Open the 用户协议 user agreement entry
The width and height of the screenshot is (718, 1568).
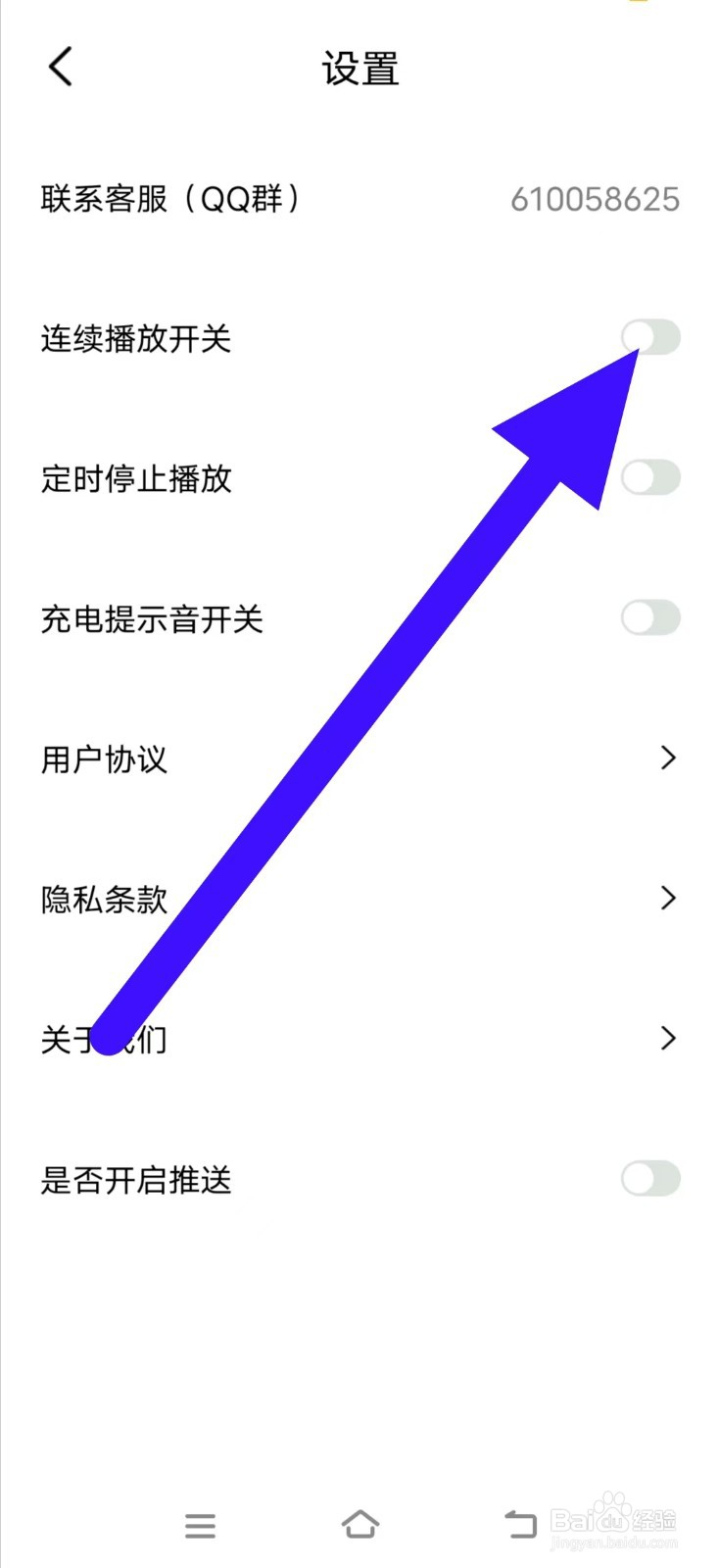103,759
